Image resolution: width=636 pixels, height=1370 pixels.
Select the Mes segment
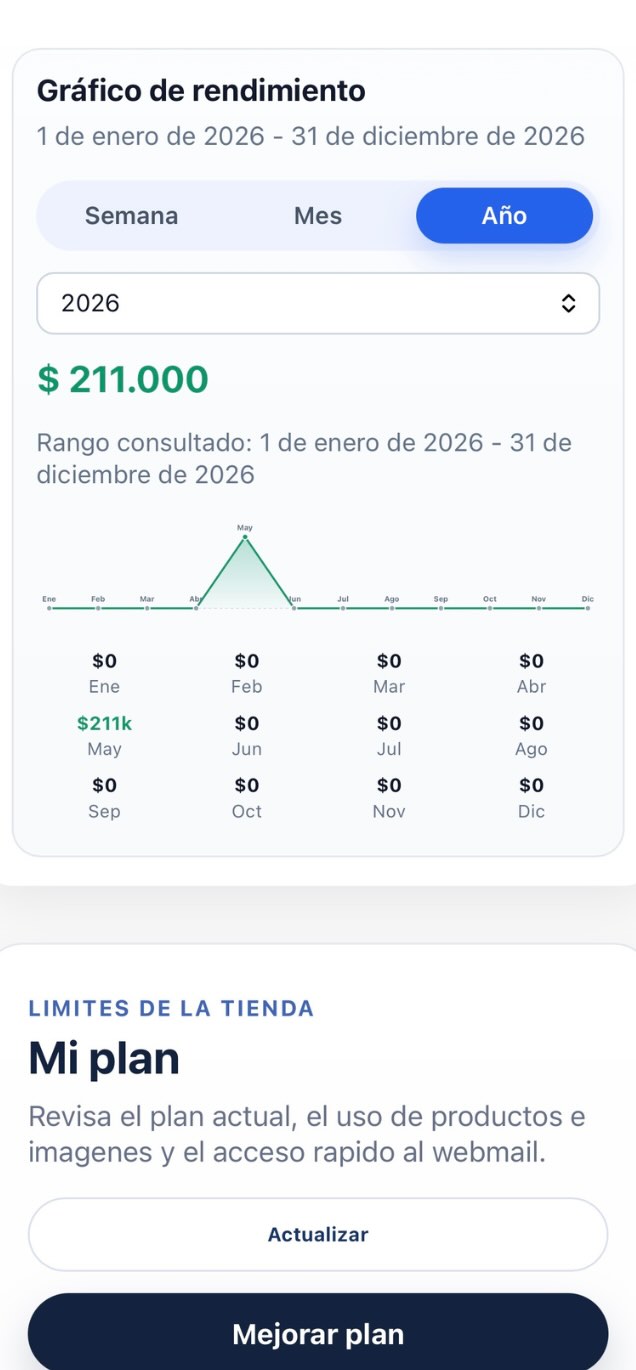(x=318, y=216)
